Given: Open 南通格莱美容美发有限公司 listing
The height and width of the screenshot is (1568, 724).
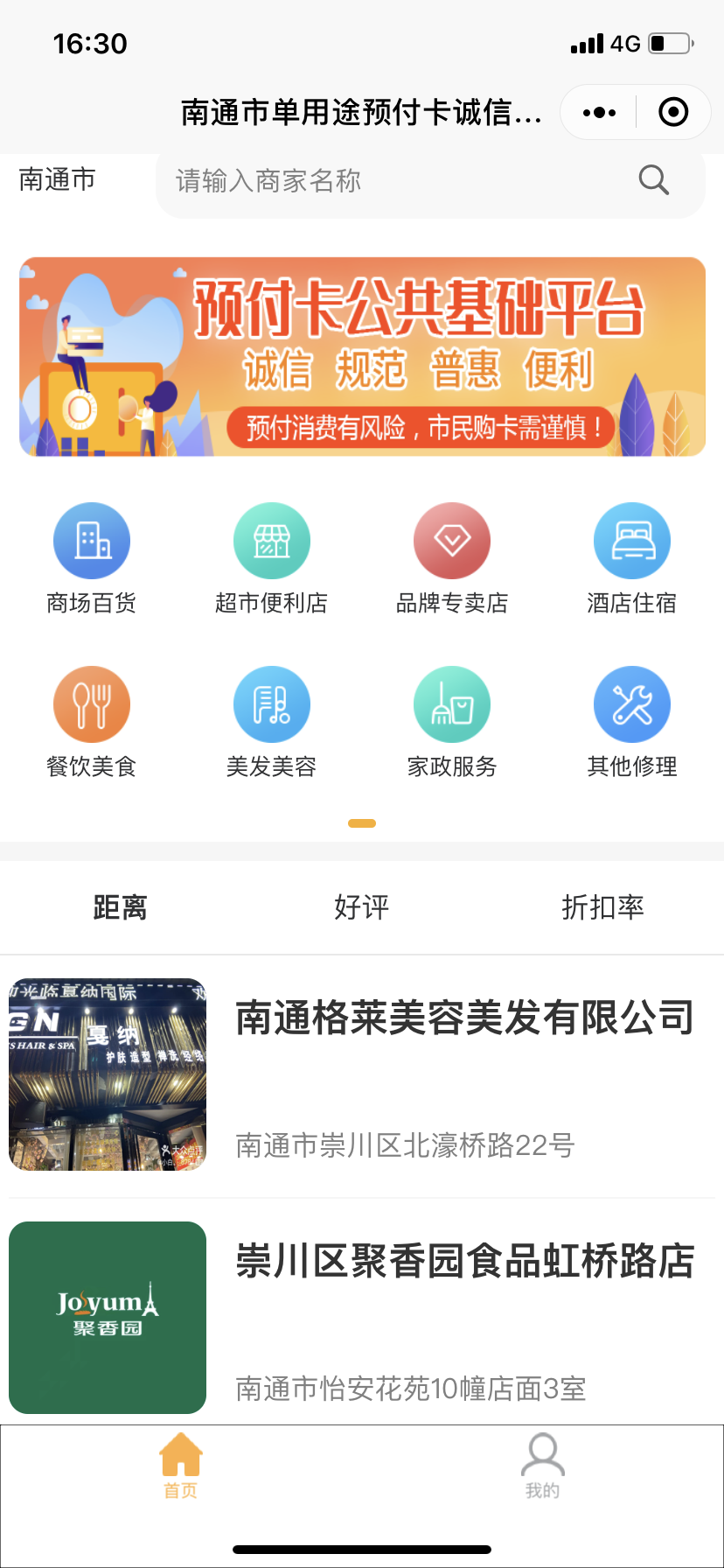Looking at the screenshot, I should tap(464, 1019).
